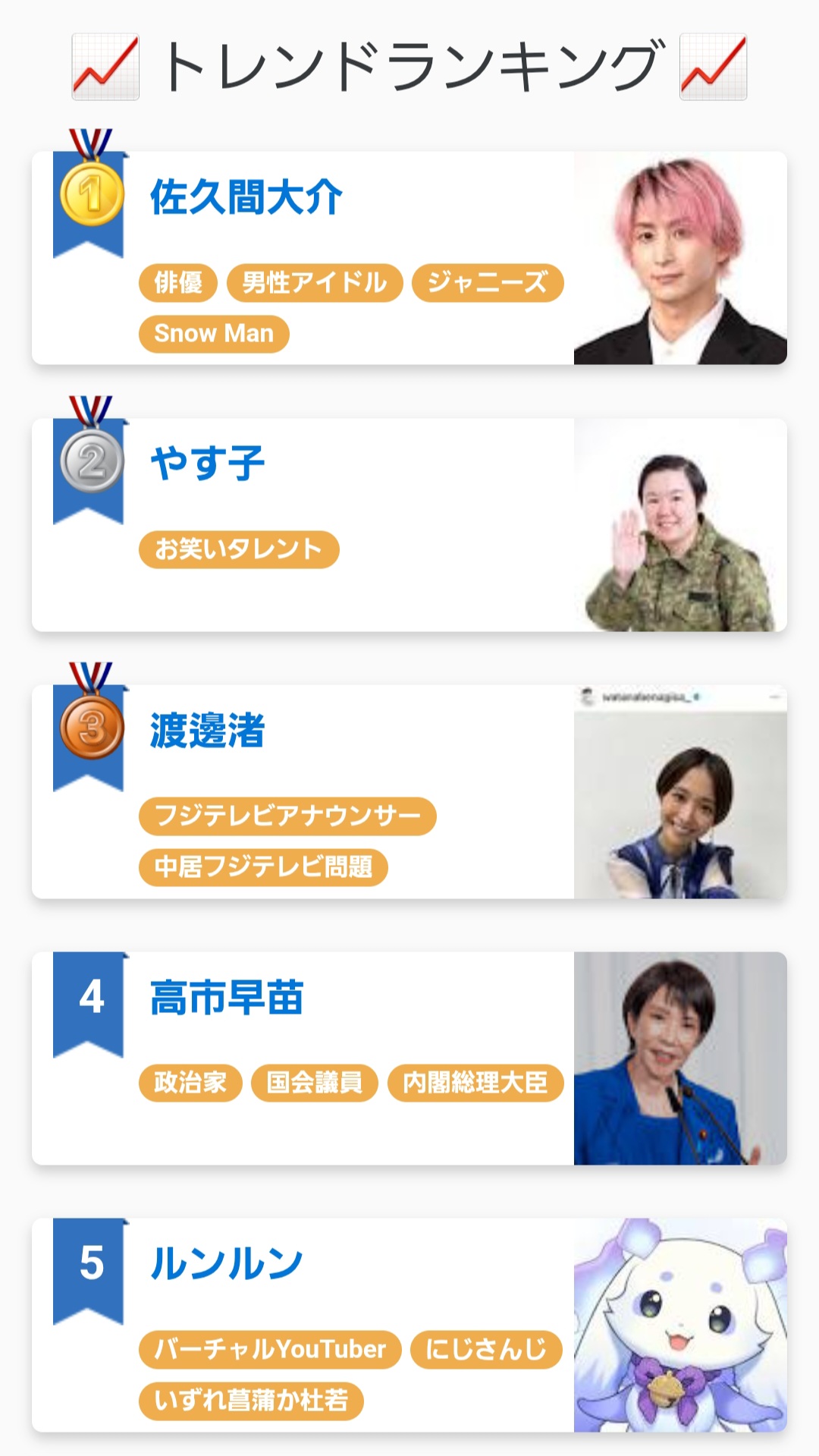Open 渡邊渚's ranking entry

(208, 731)
